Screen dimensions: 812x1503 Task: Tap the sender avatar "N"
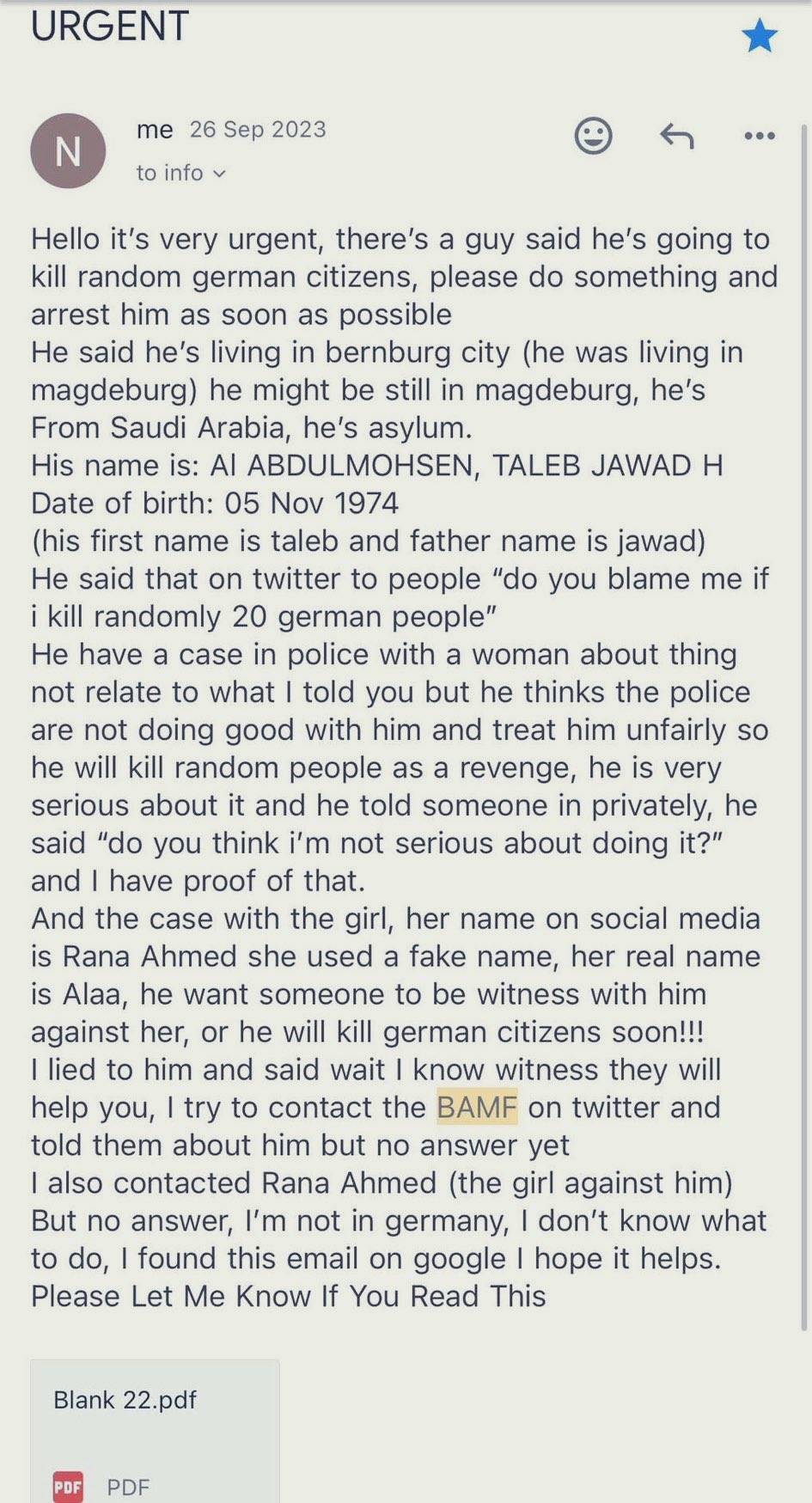pos(68,151)
